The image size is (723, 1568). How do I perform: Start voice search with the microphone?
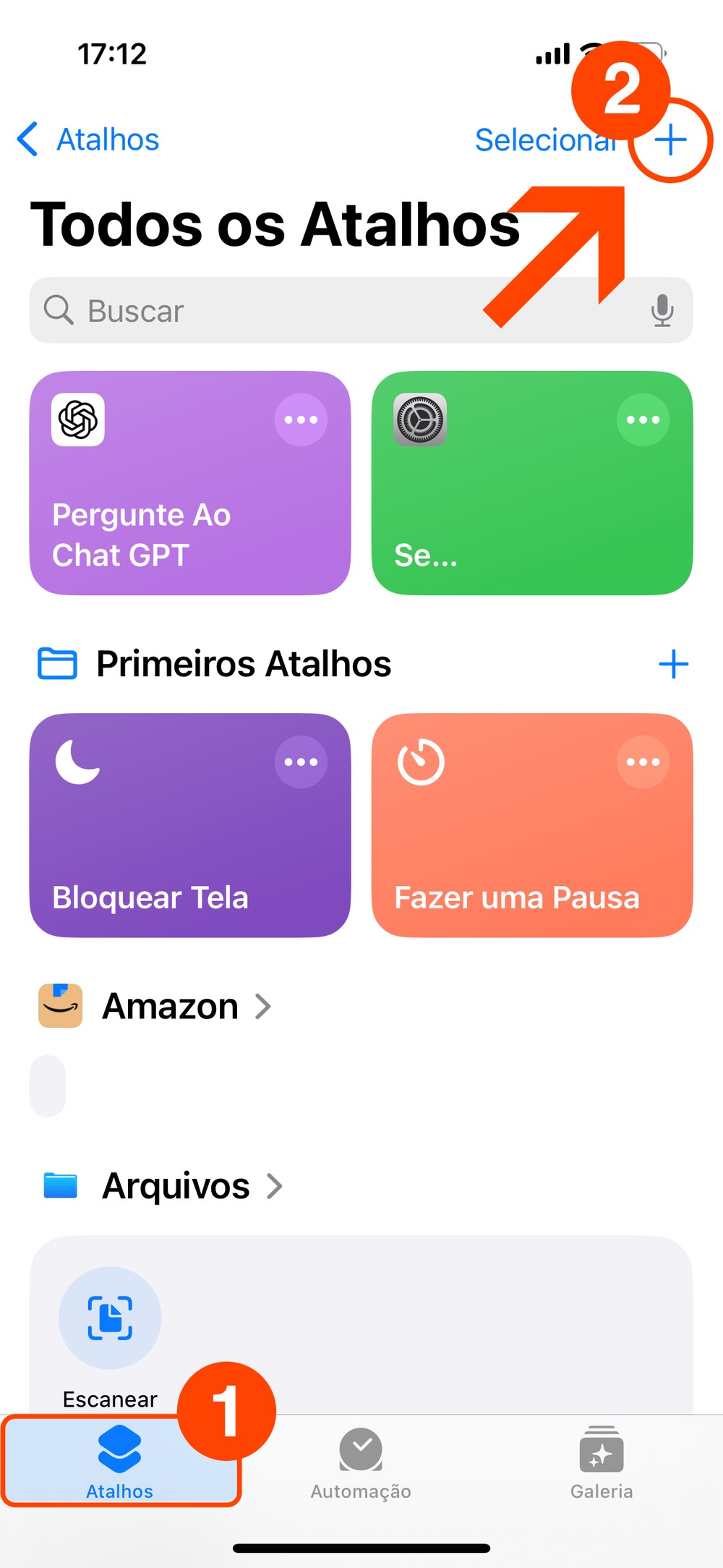662,310
